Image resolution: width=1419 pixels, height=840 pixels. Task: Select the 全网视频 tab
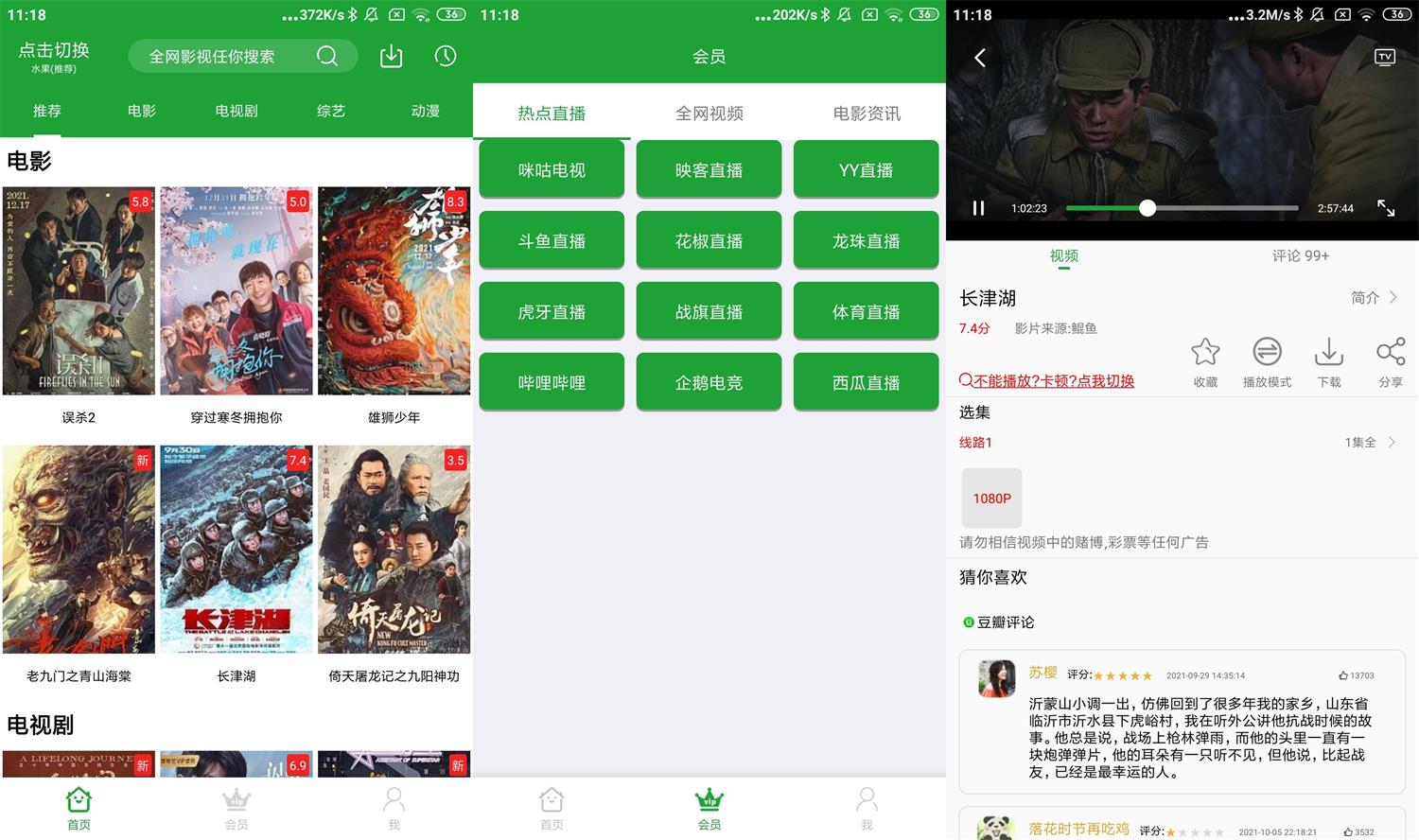click(709, 114)
